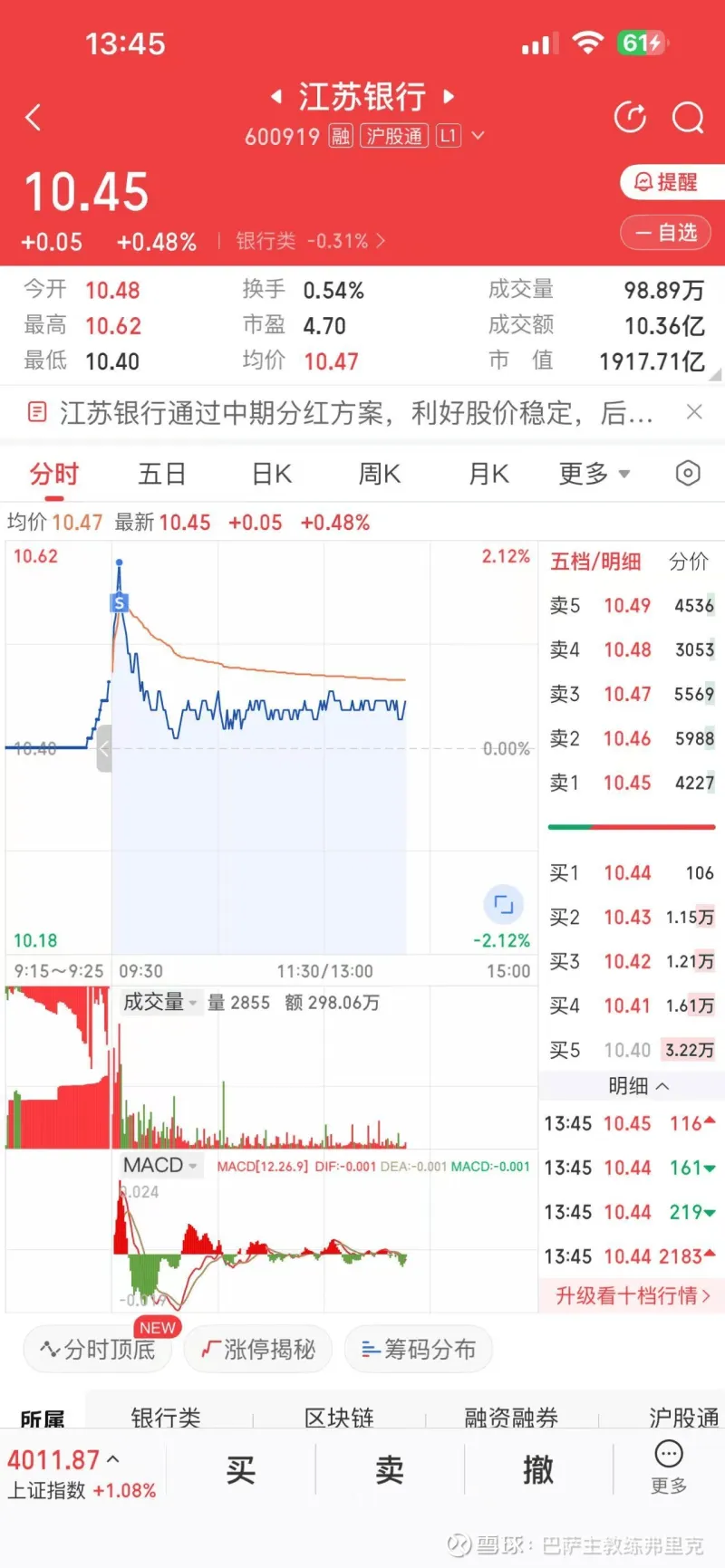Switch to the 五日 chart tab
725x1568 pixels.
[162, 474]
